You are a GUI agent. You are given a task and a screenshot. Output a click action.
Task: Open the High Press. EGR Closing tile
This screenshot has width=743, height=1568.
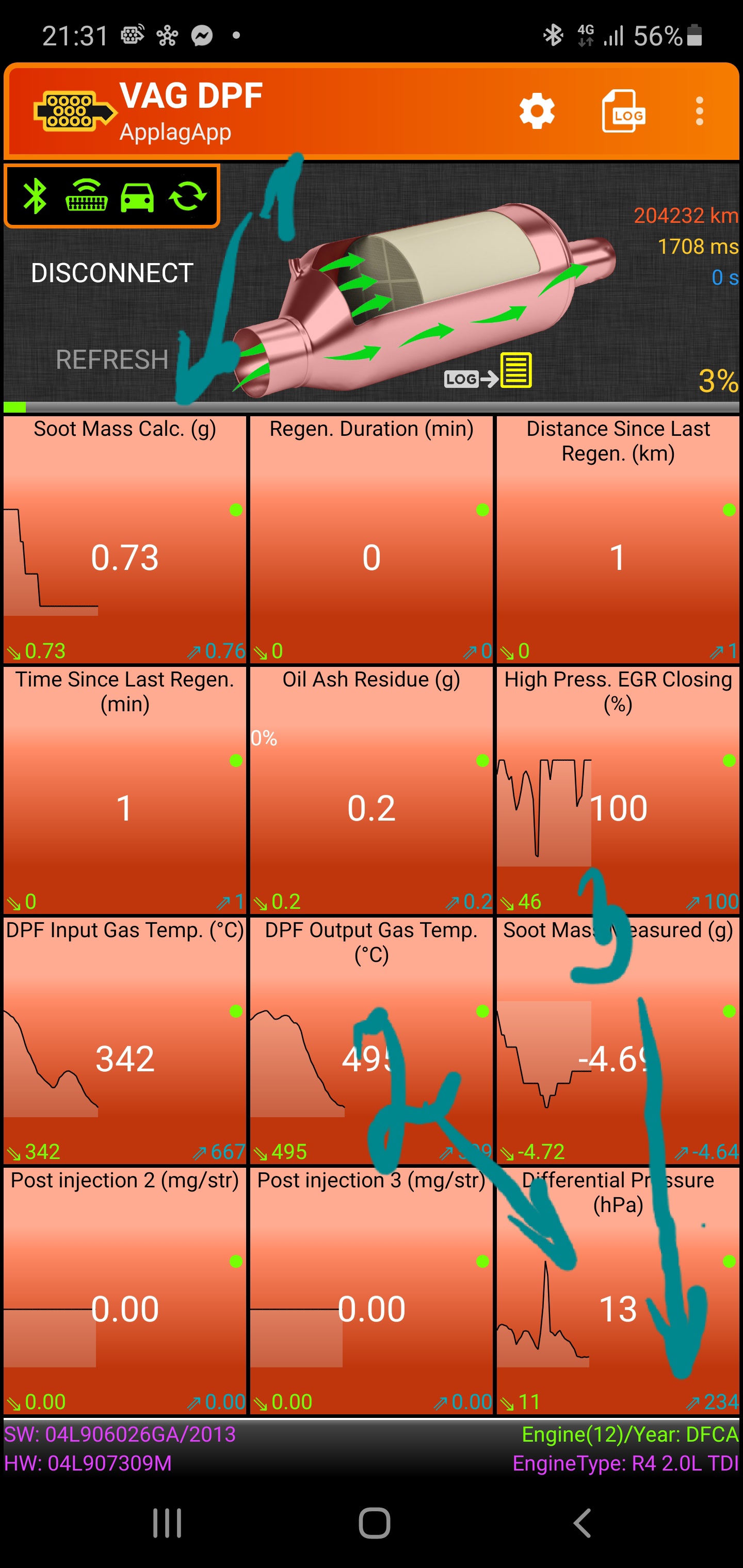pos(618,790)
